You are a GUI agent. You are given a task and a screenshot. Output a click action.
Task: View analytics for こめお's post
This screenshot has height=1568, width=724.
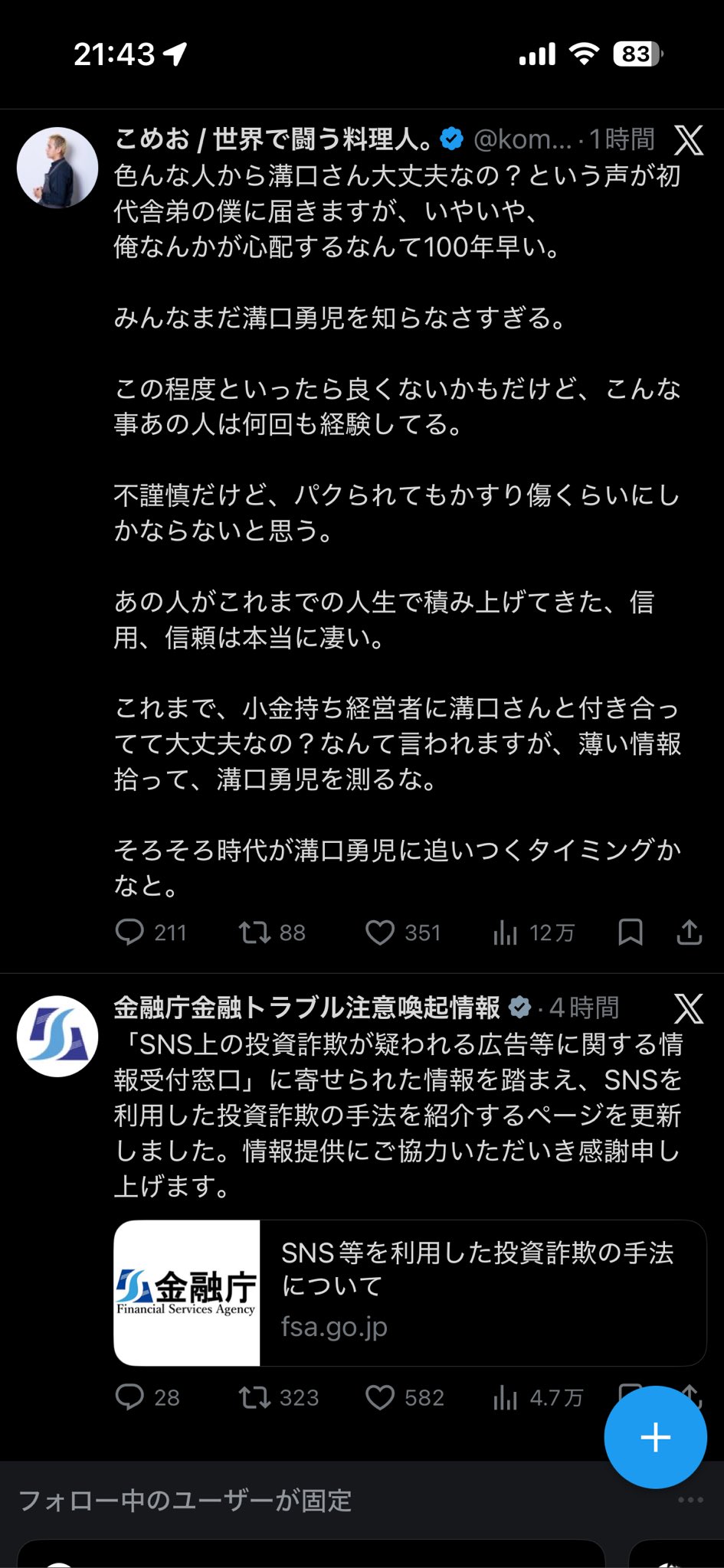(506, 932)
